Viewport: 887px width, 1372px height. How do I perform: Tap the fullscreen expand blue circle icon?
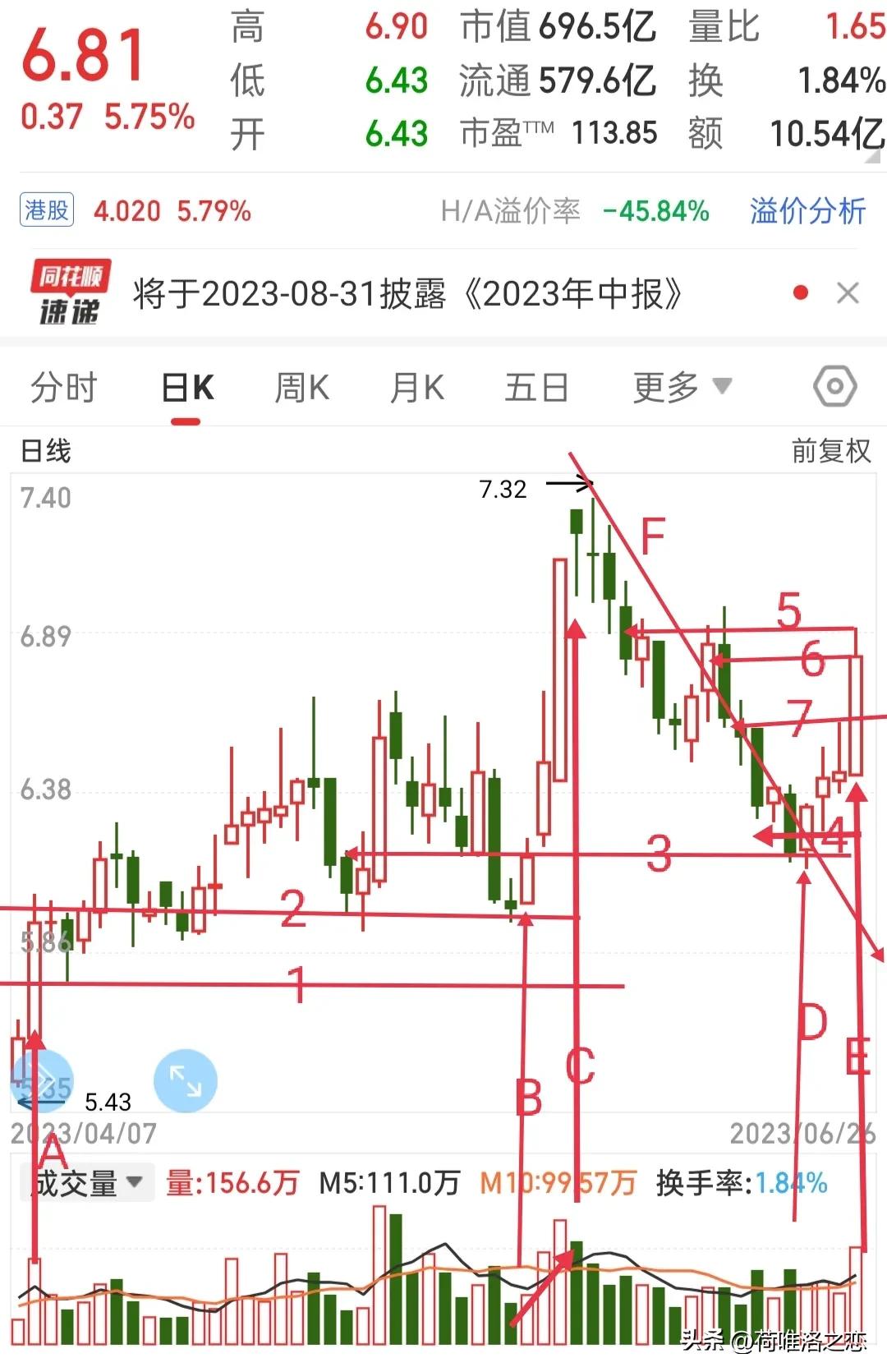(186, 1082)
